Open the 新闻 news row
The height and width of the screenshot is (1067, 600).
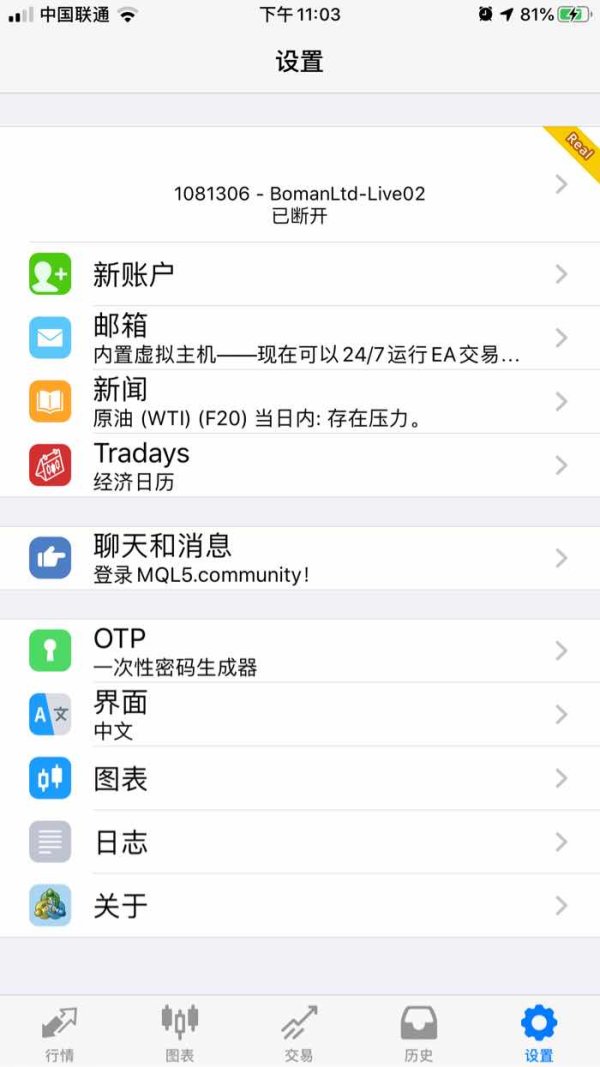click(300, 401)
